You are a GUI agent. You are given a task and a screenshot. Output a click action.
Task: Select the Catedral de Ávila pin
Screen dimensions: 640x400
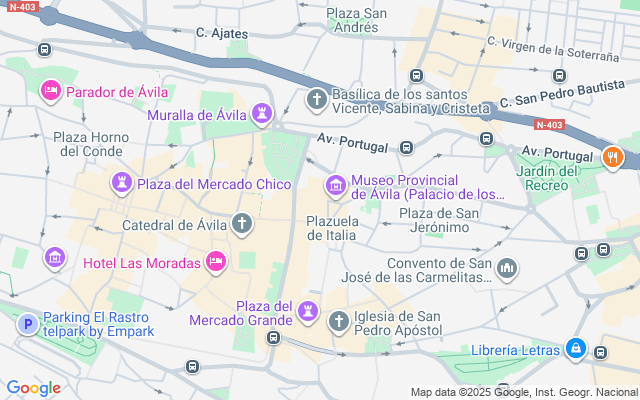(242, 225)
